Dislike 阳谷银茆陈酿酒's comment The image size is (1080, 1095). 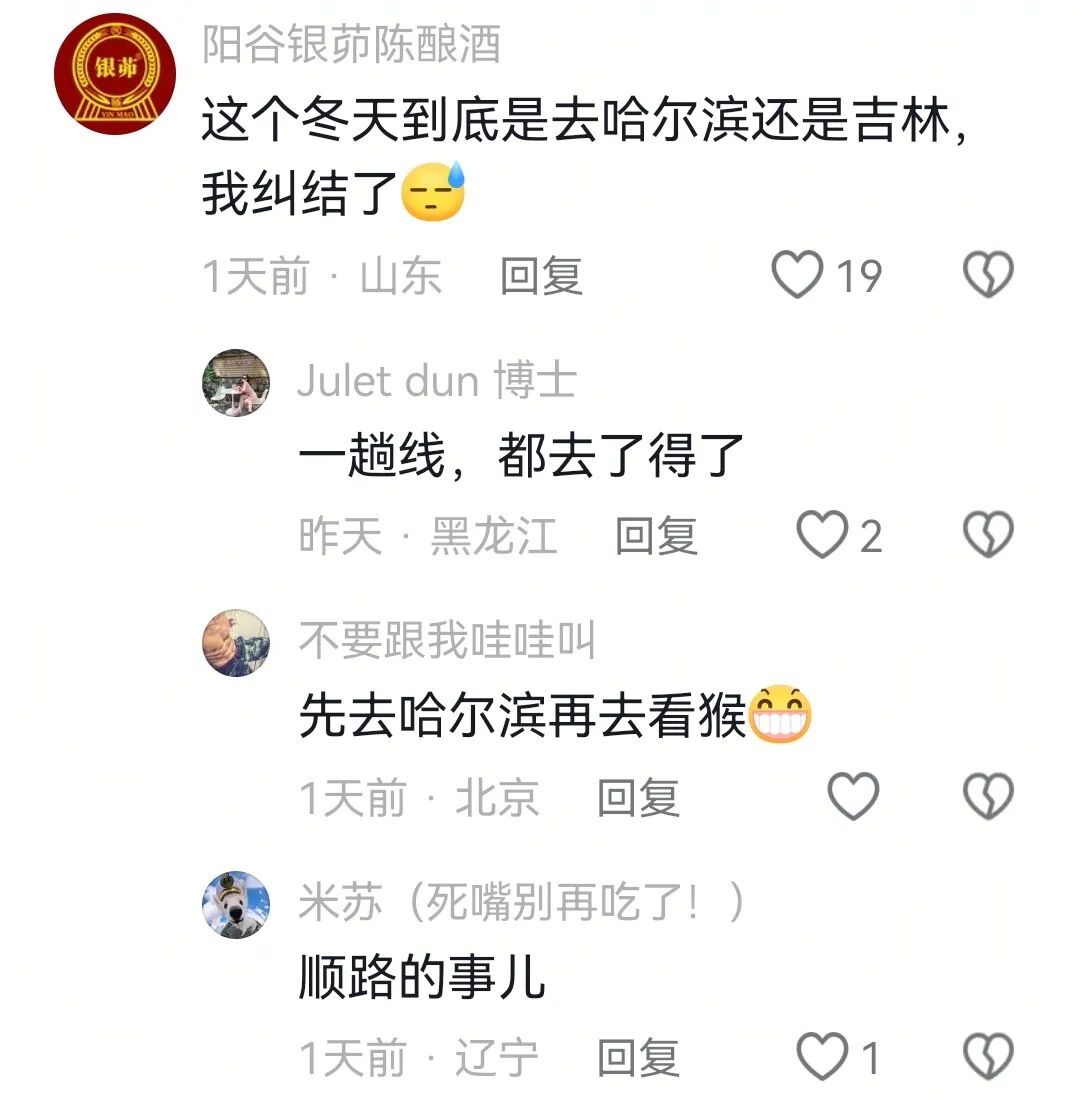pyautogui.click(x=988, y=275)
